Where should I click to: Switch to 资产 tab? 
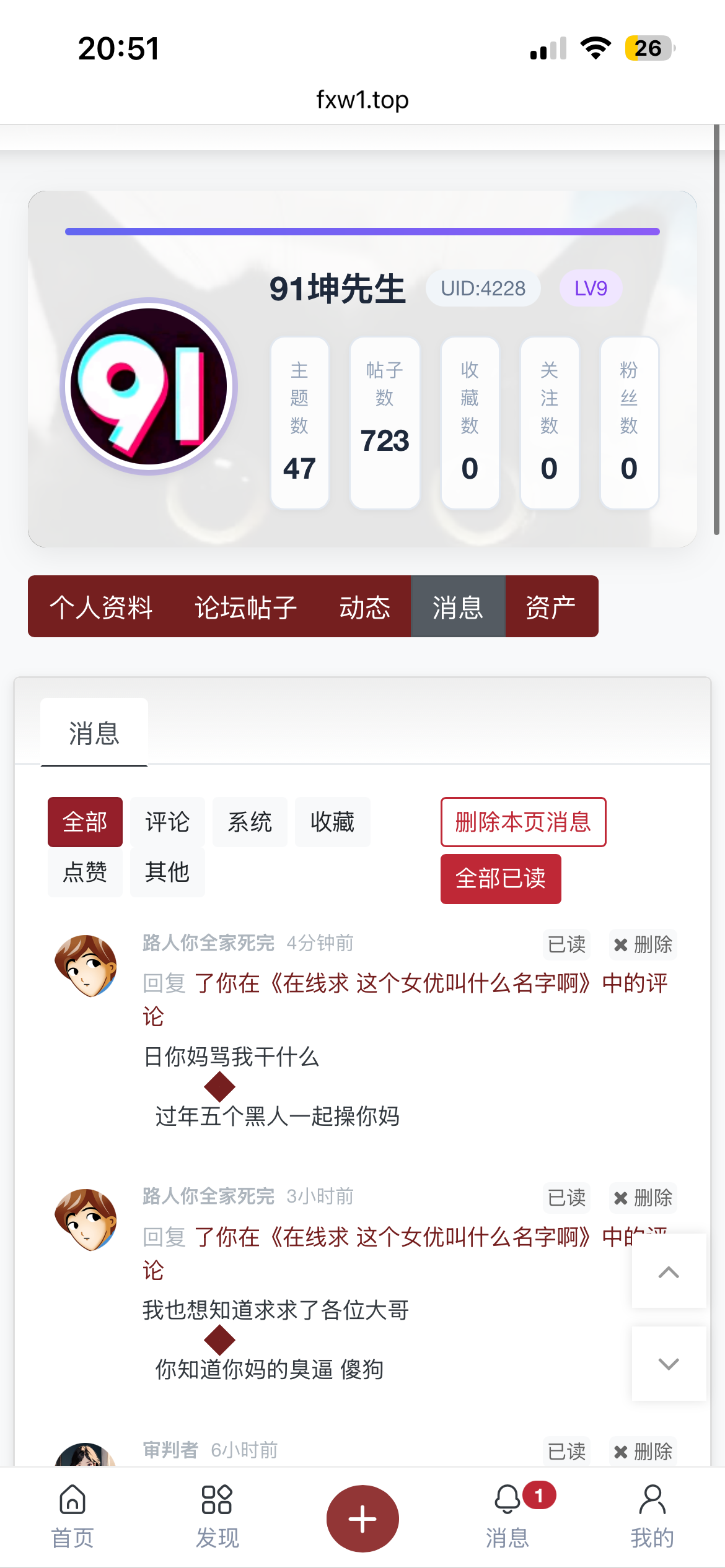coord(551,607)
